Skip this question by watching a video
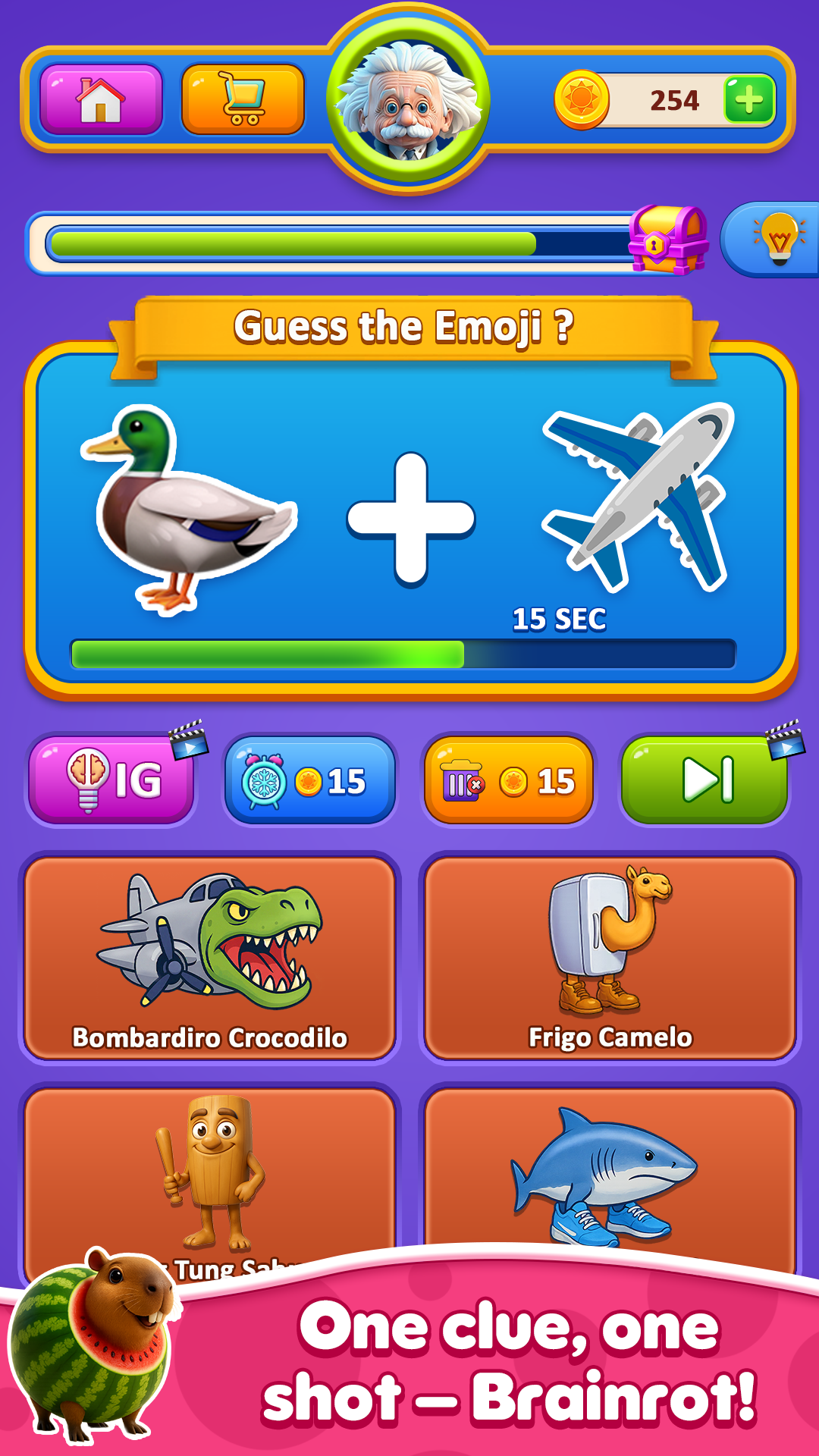Image resolution: width=819 pixels, height=1456 pixels. [x=705, y=780]
